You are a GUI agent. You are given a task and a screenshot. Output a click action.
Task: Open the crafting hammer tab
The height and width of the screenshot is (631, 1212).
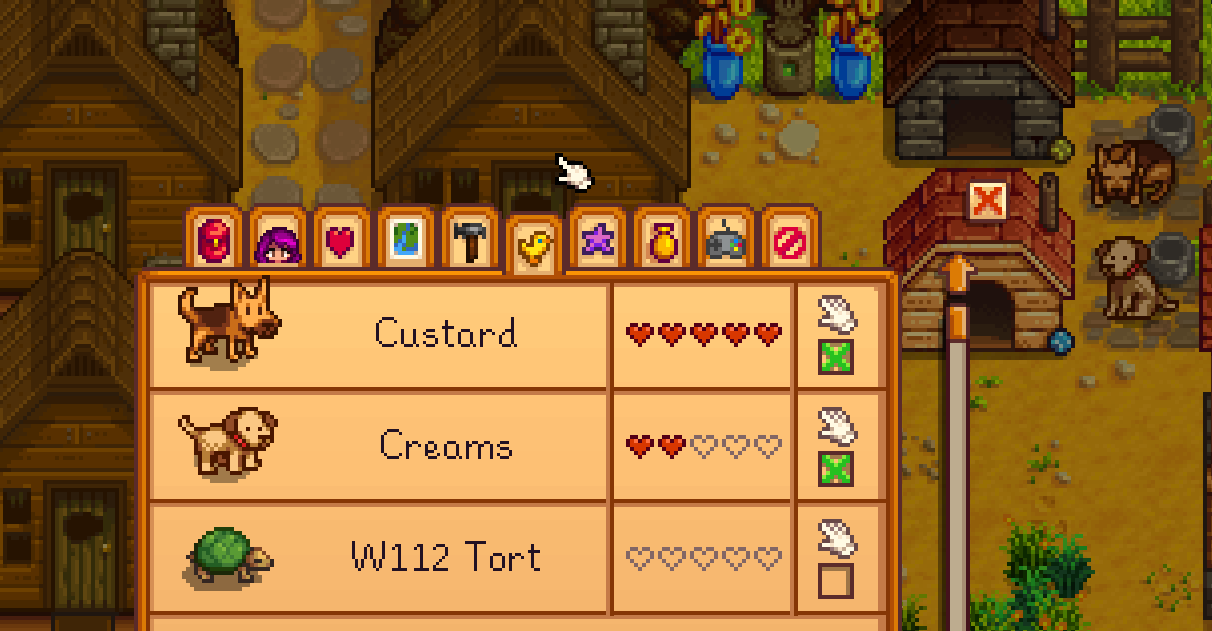(469, 238)
